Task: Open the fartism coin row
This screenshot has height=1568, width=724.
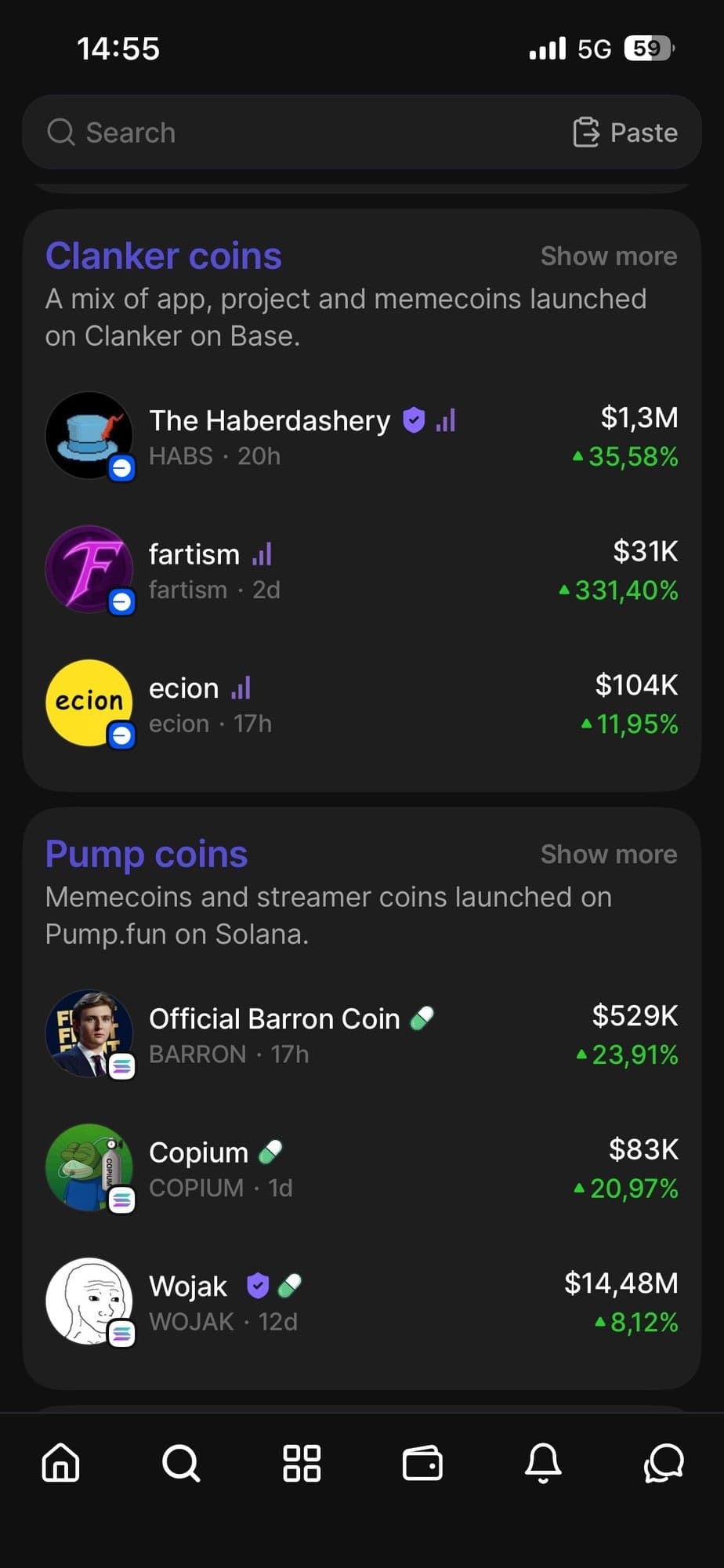Action: click(x=360, y=571)
